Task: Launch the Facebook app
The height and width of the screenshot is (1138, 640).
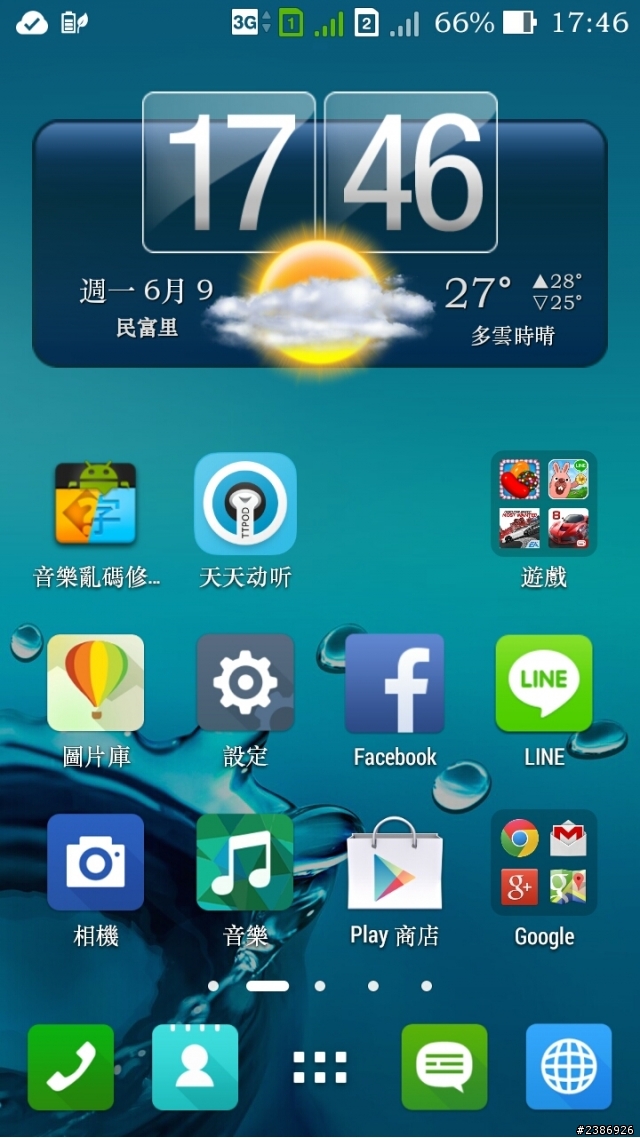Action: (x=395, y=683)
